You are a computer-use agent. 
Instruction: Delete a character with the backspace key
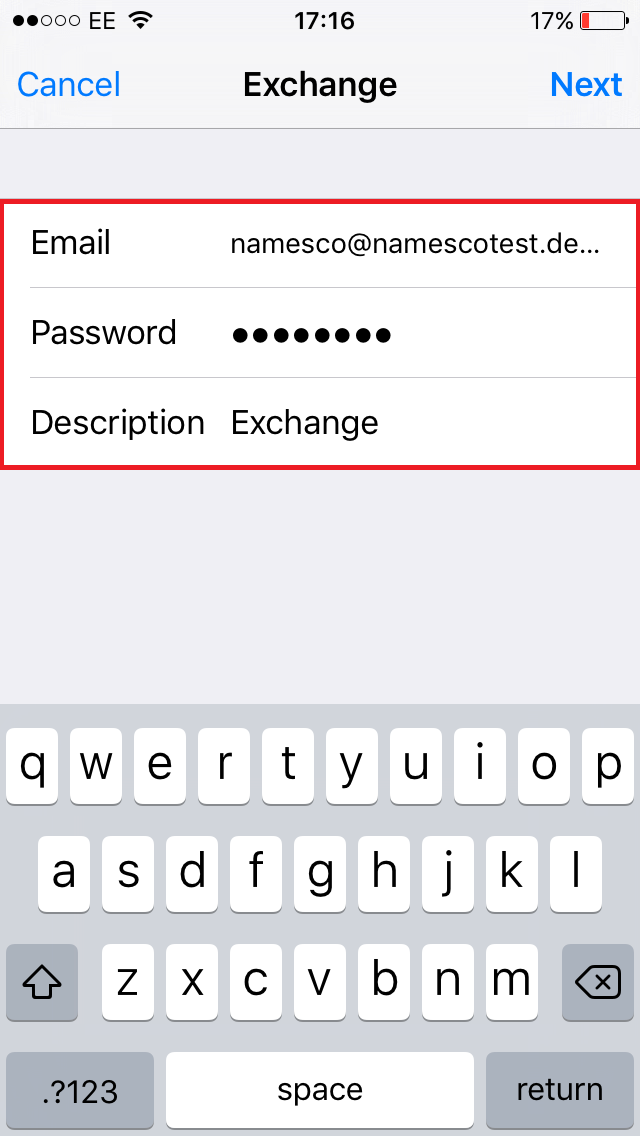coord(597,983)
